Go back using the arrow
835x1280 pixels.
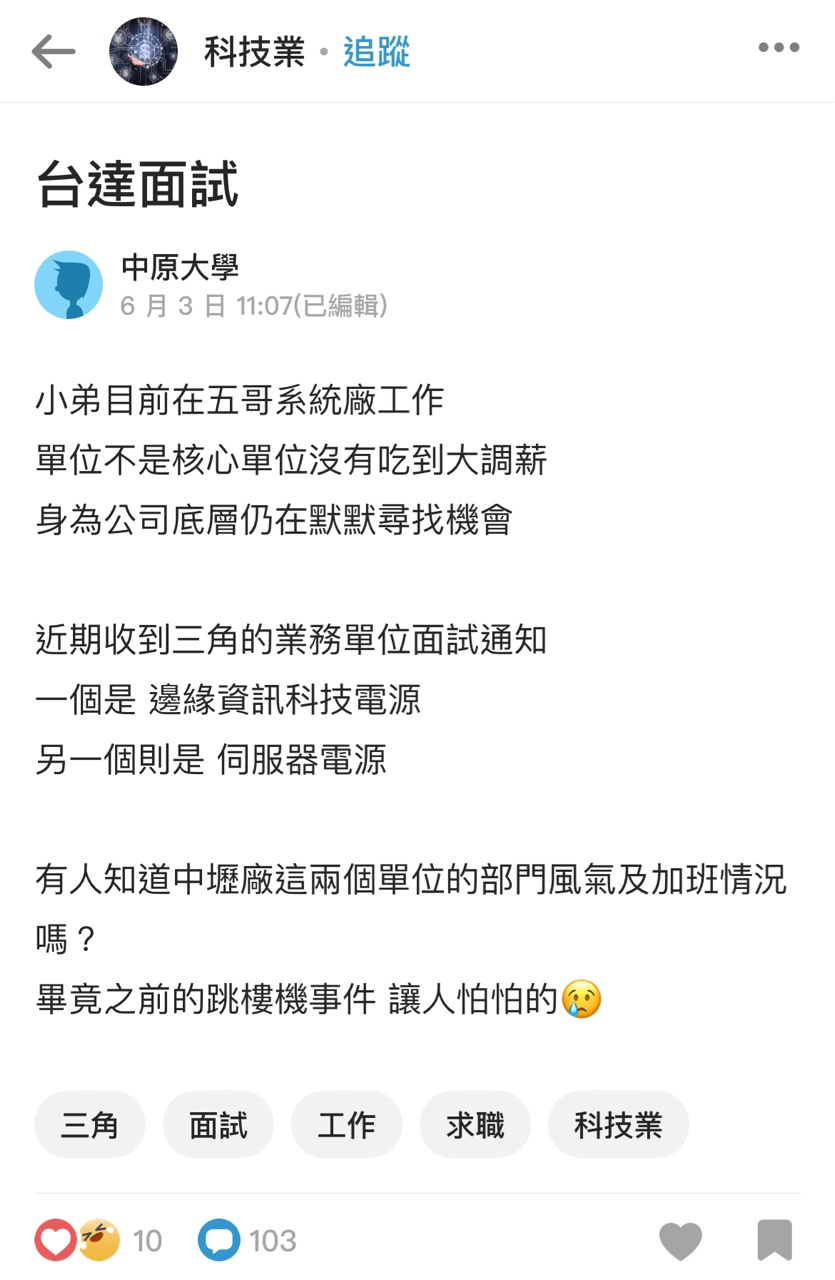pos(53,52)
